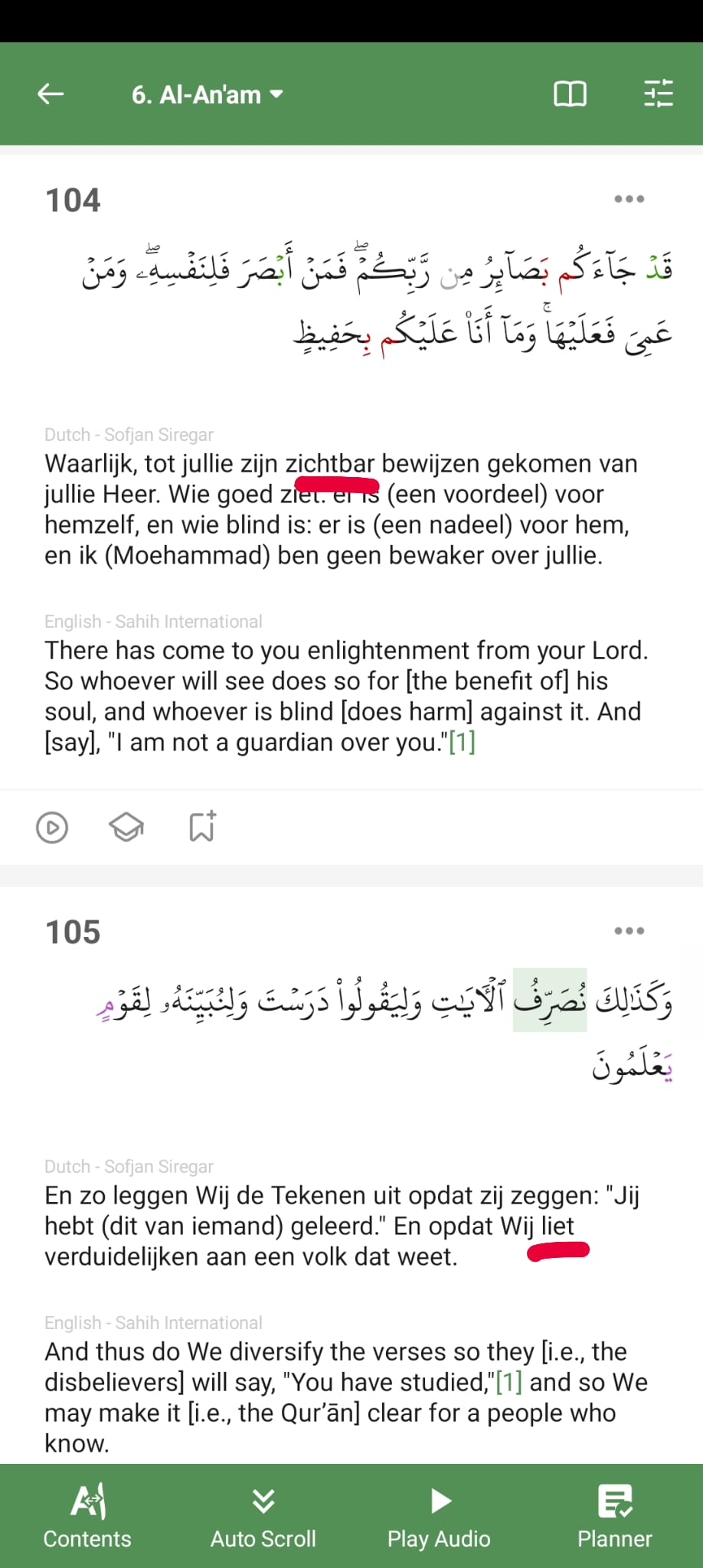The width and height of the screenshot is (703, 1568).
Task: Open more options for verse 104
Action: pyautogui.click(x=629, y=199)
